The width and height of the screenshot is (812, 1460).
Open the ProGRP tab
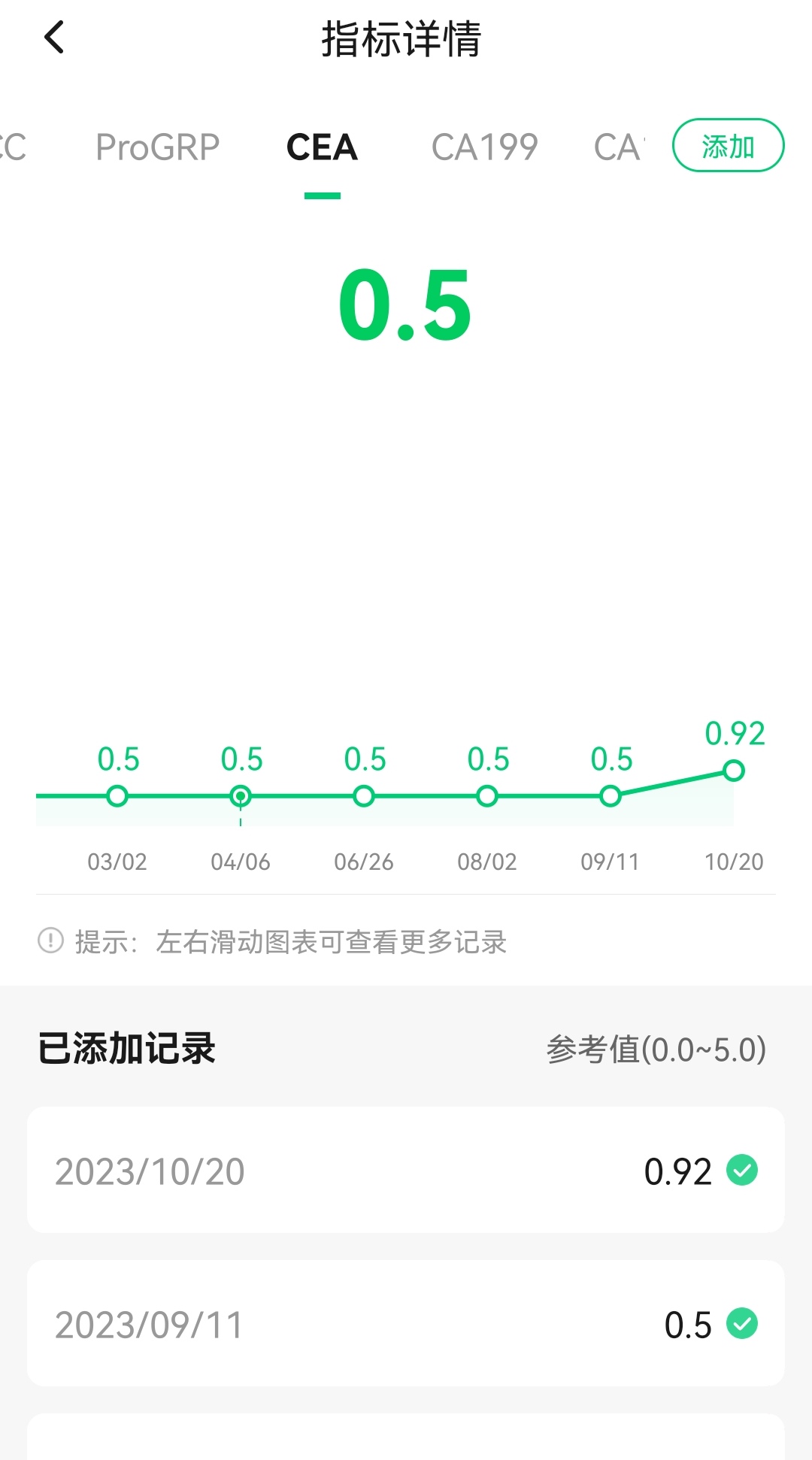pos(156,147)
